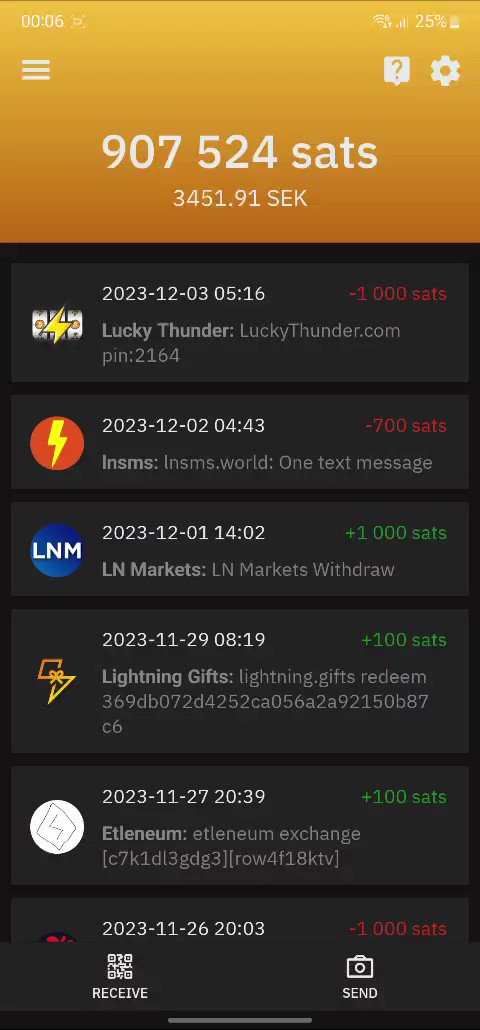Screen dimensions: 480x1030
Task: Open the LN Markets Withdraw transaction
Action: [x=240, y=549]
